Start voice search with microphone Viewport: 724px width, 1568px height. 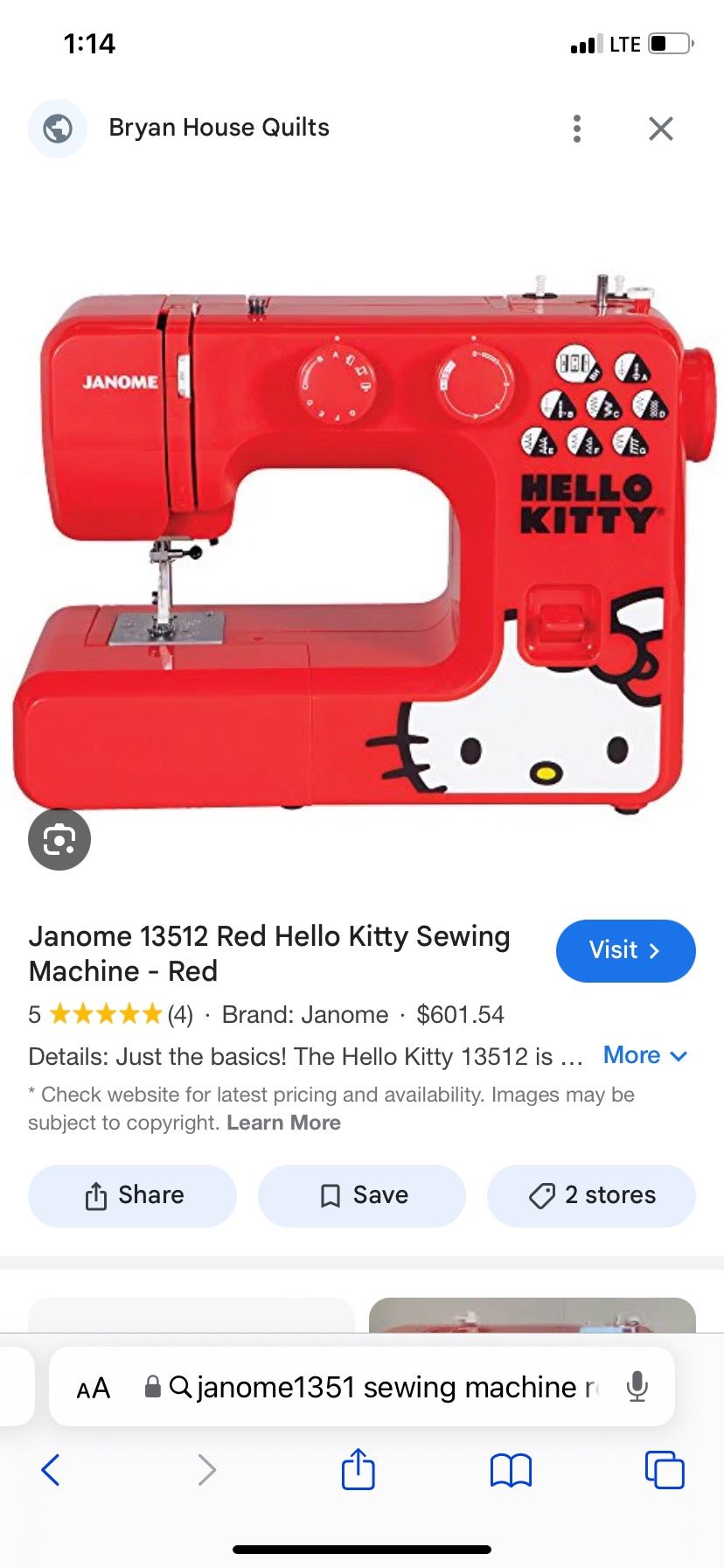637,1387
